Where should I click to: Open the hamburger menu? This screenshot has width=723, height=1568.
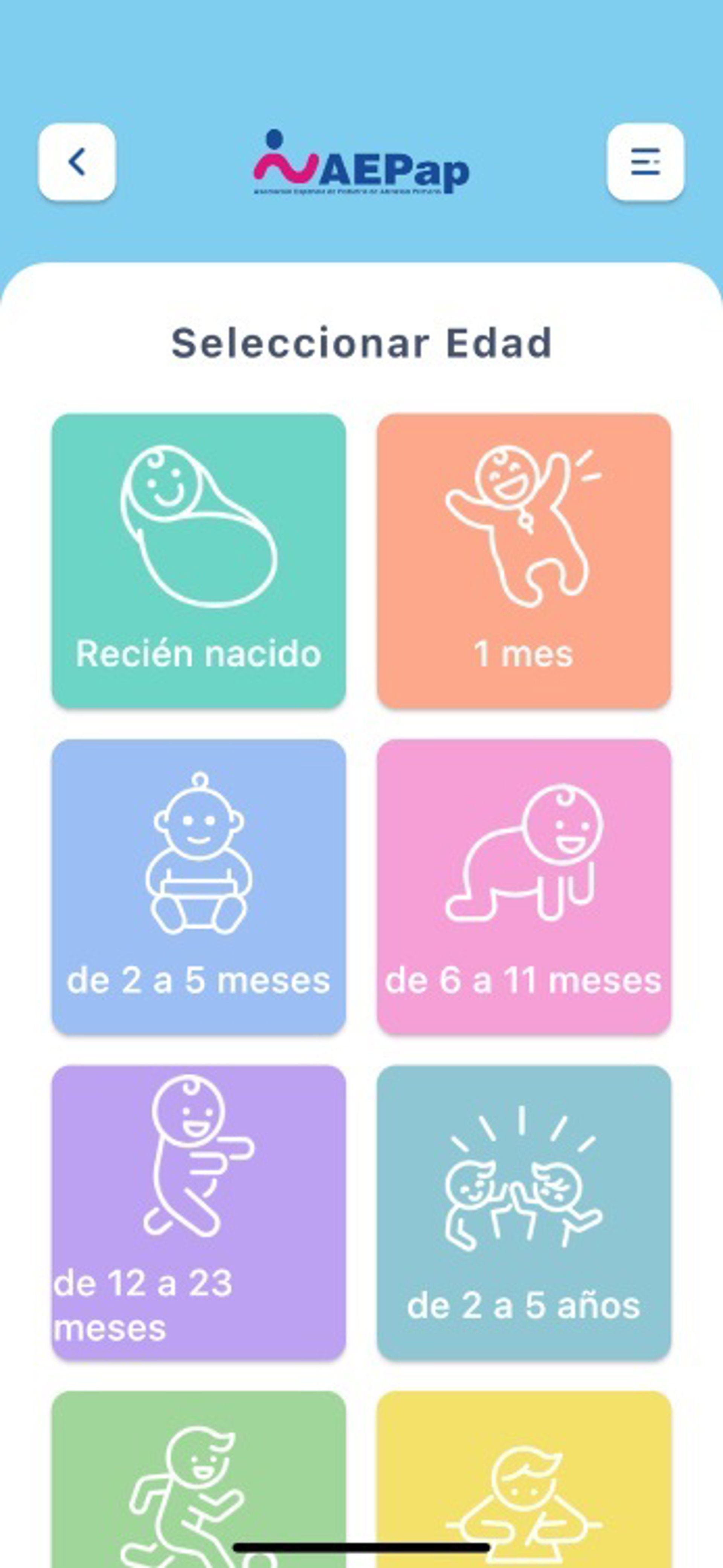click(x=645, y=162)
